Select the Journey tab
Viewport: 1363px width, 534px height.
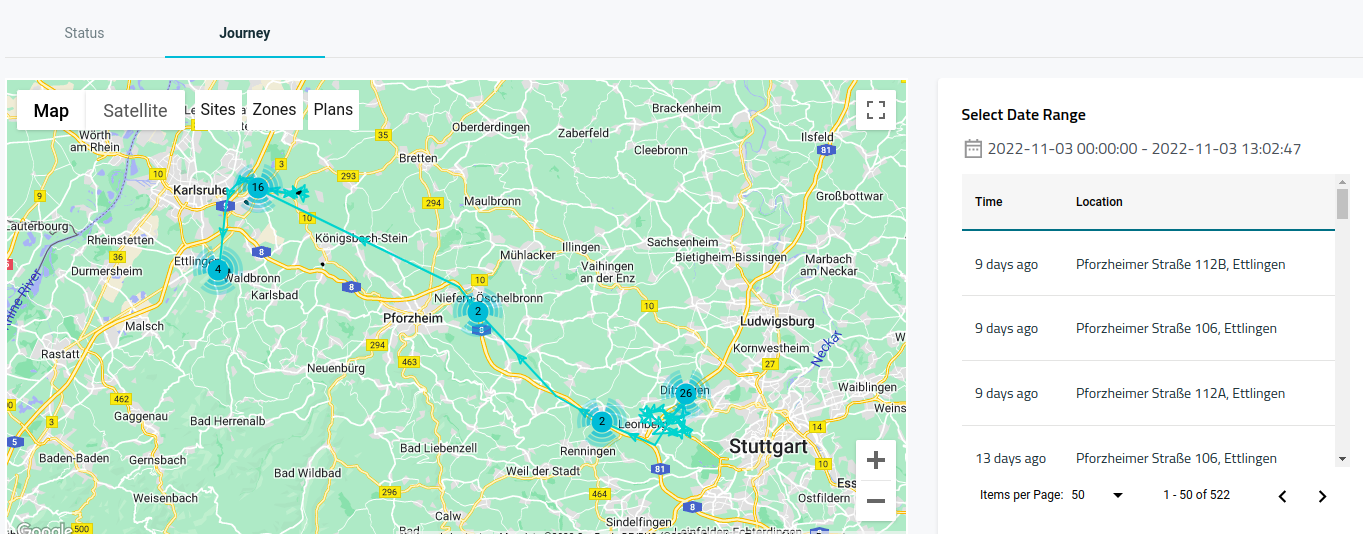point(245,33)
